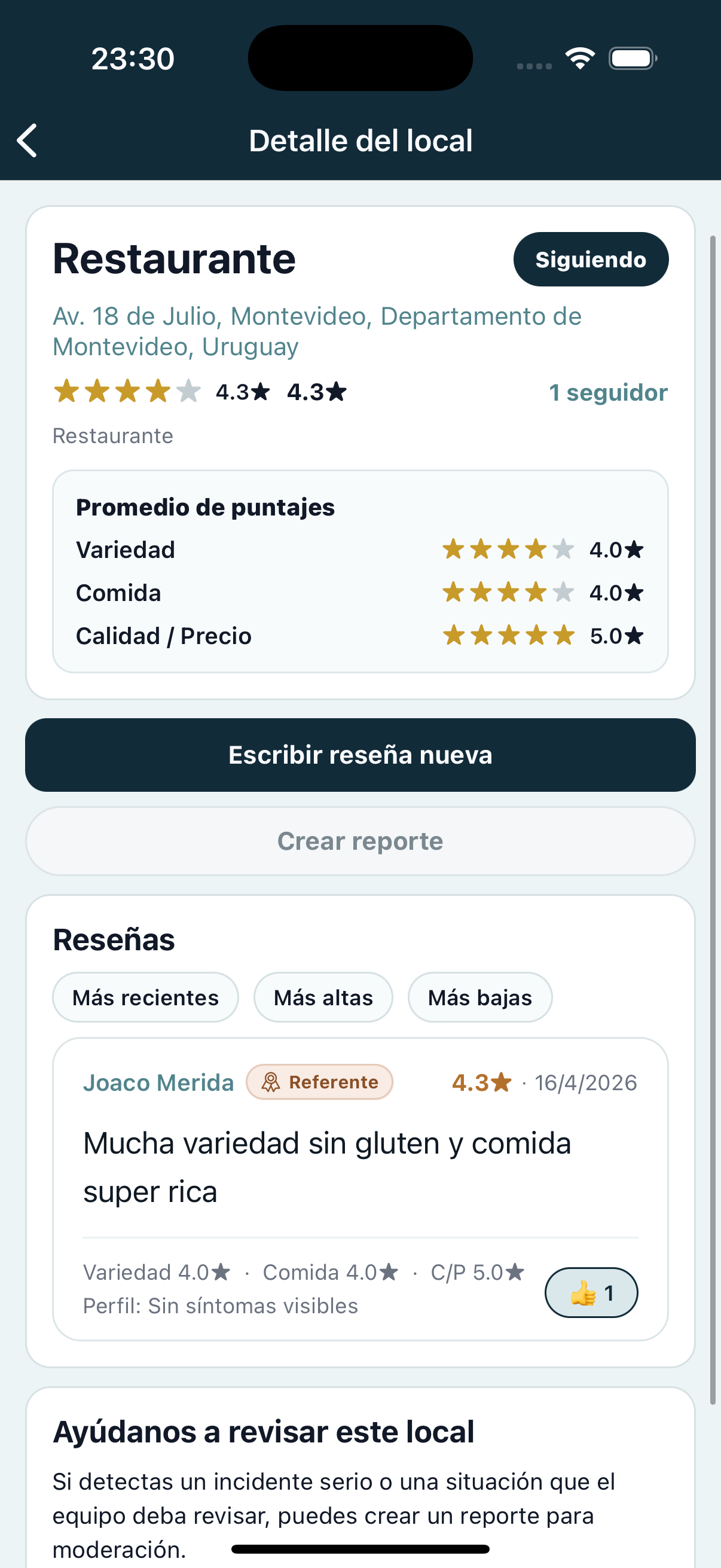Viewport: 721px width, 1568px height.
Task: Tap the Crear reporte button
Action: coord(360,841)
